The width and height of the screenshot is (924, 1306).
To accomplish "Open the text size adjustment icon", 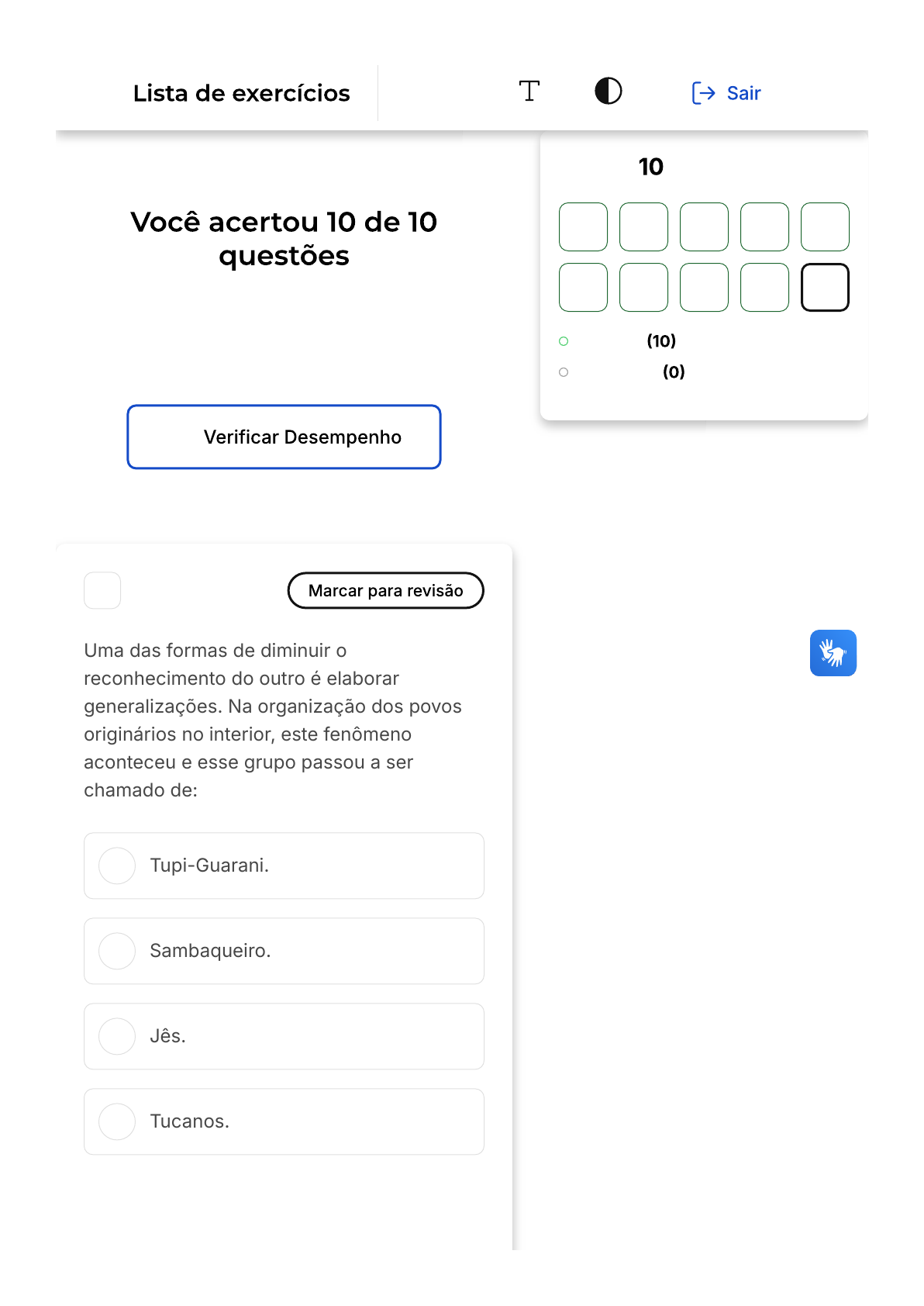I will coord(529,92).
